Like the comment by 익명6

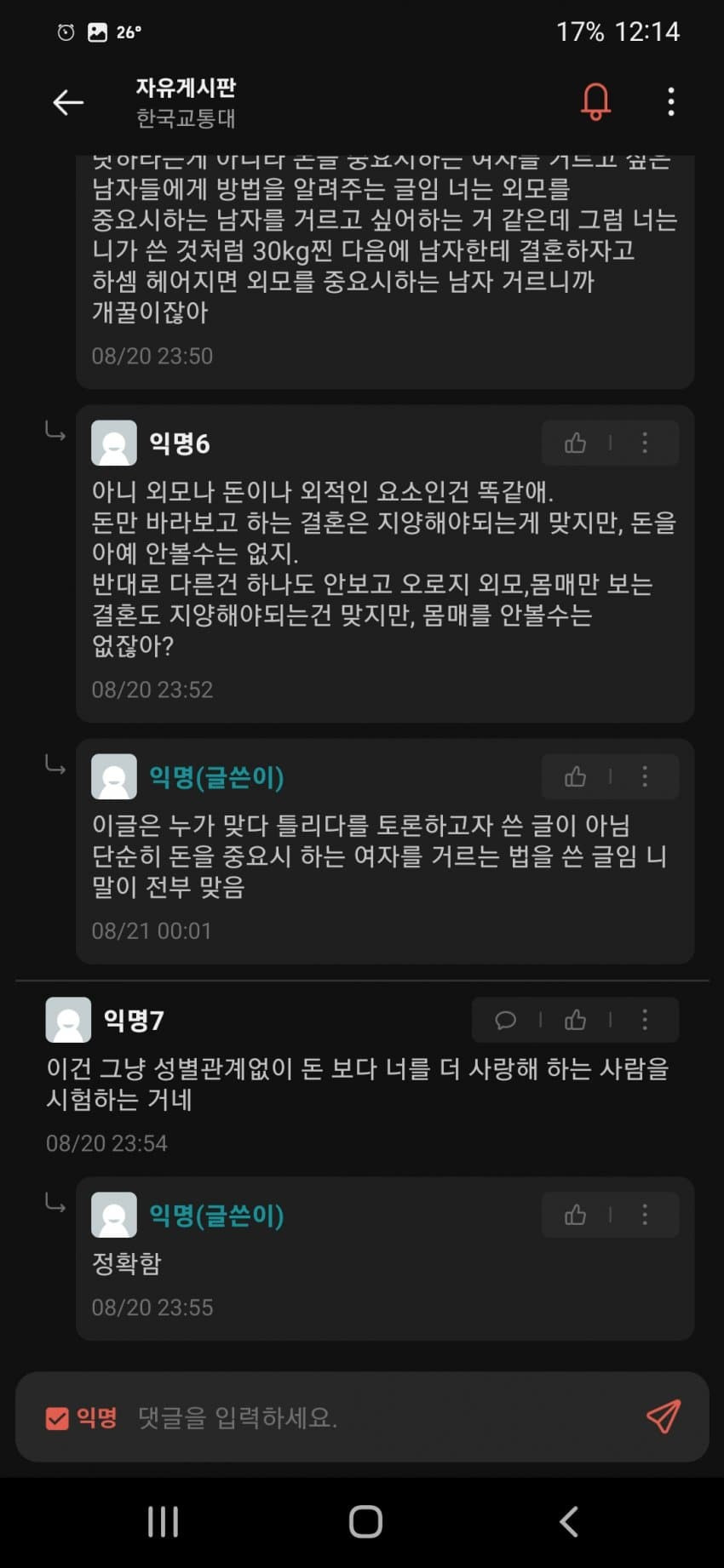(576, 443)
